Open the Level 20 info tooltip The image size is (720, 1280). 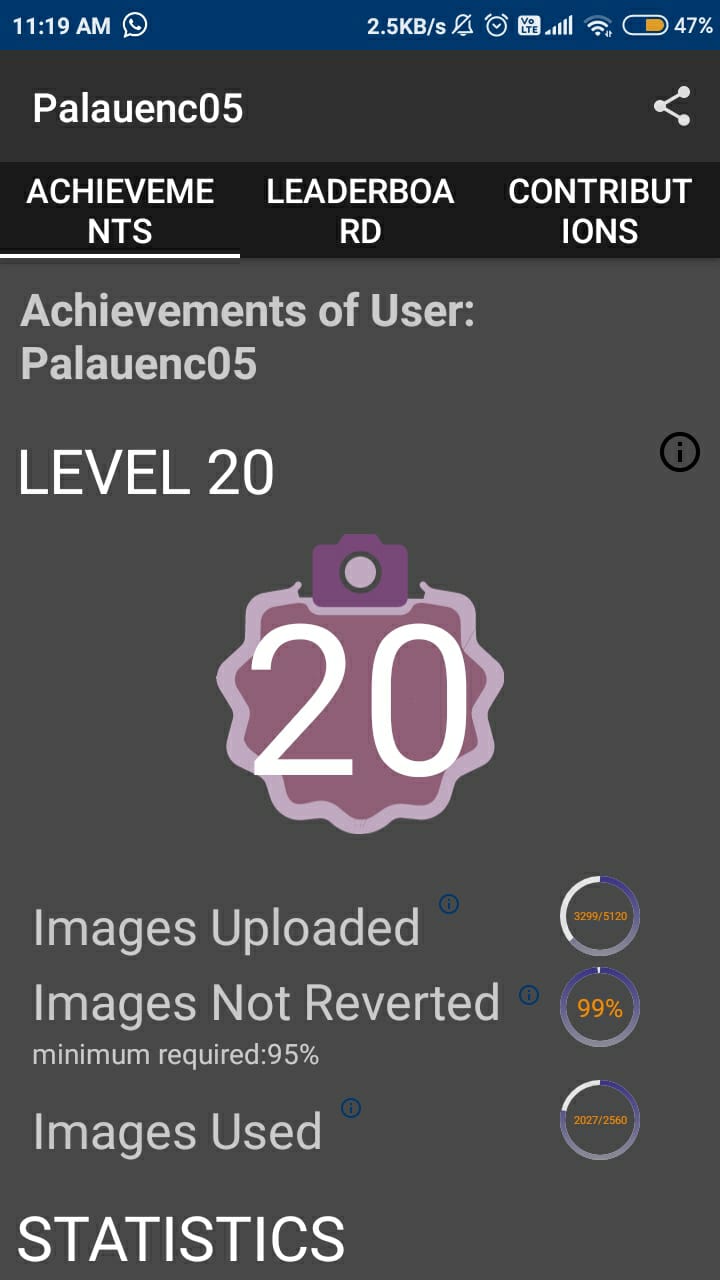click(x=679, y=451)
